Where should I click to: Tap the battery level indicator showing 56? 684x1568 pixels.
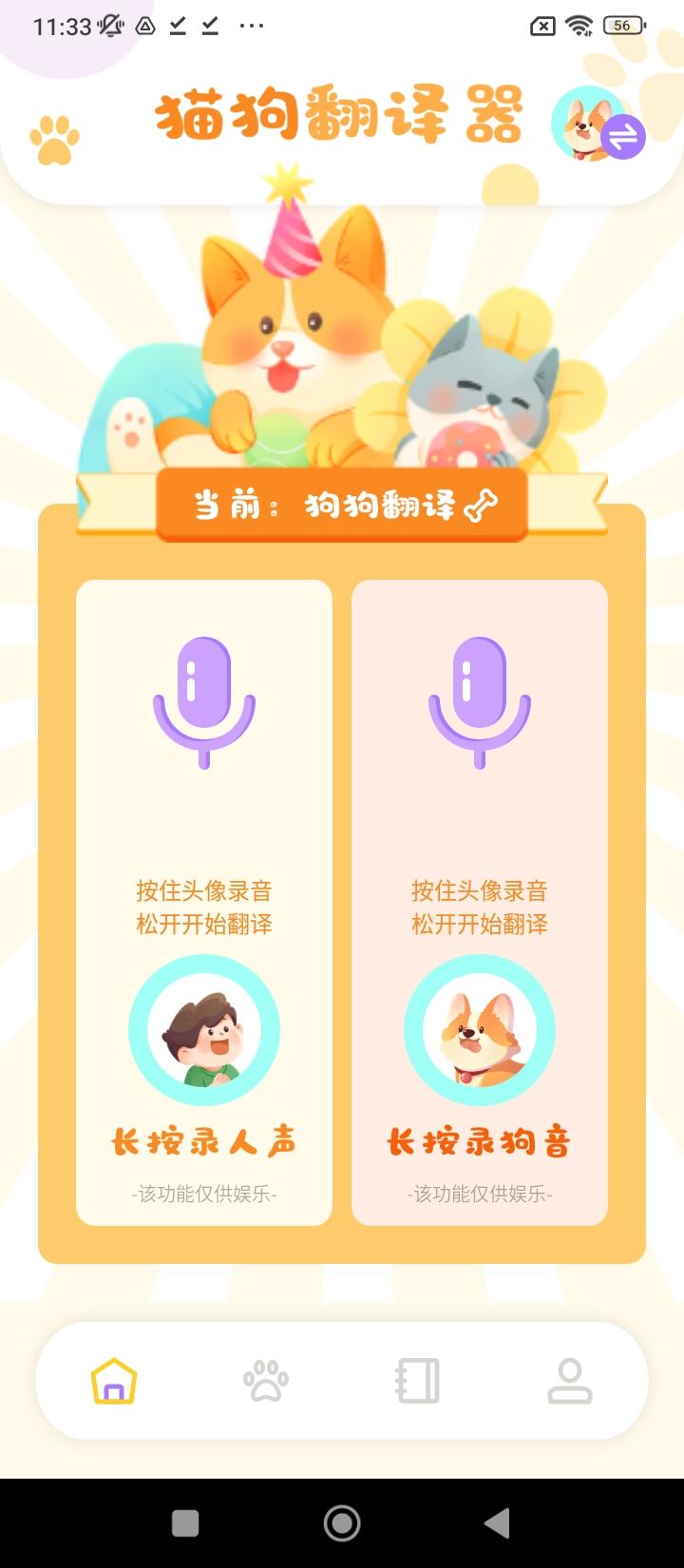[x=622, y=26]
